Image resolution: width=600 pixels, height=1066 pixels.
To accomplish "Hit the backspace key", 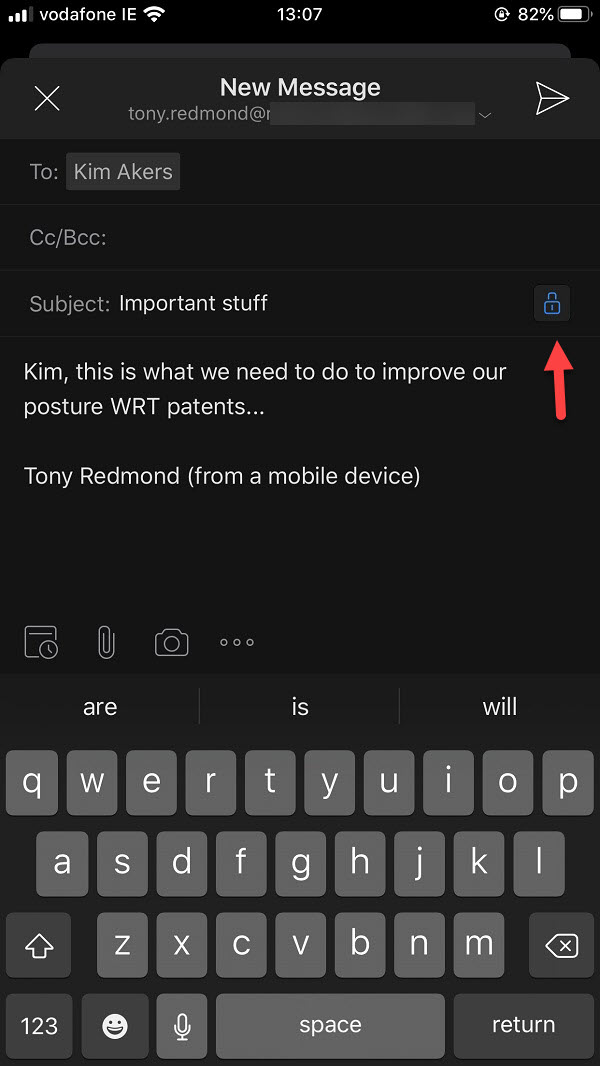I will pyautogui.click(x=562, y=945).
